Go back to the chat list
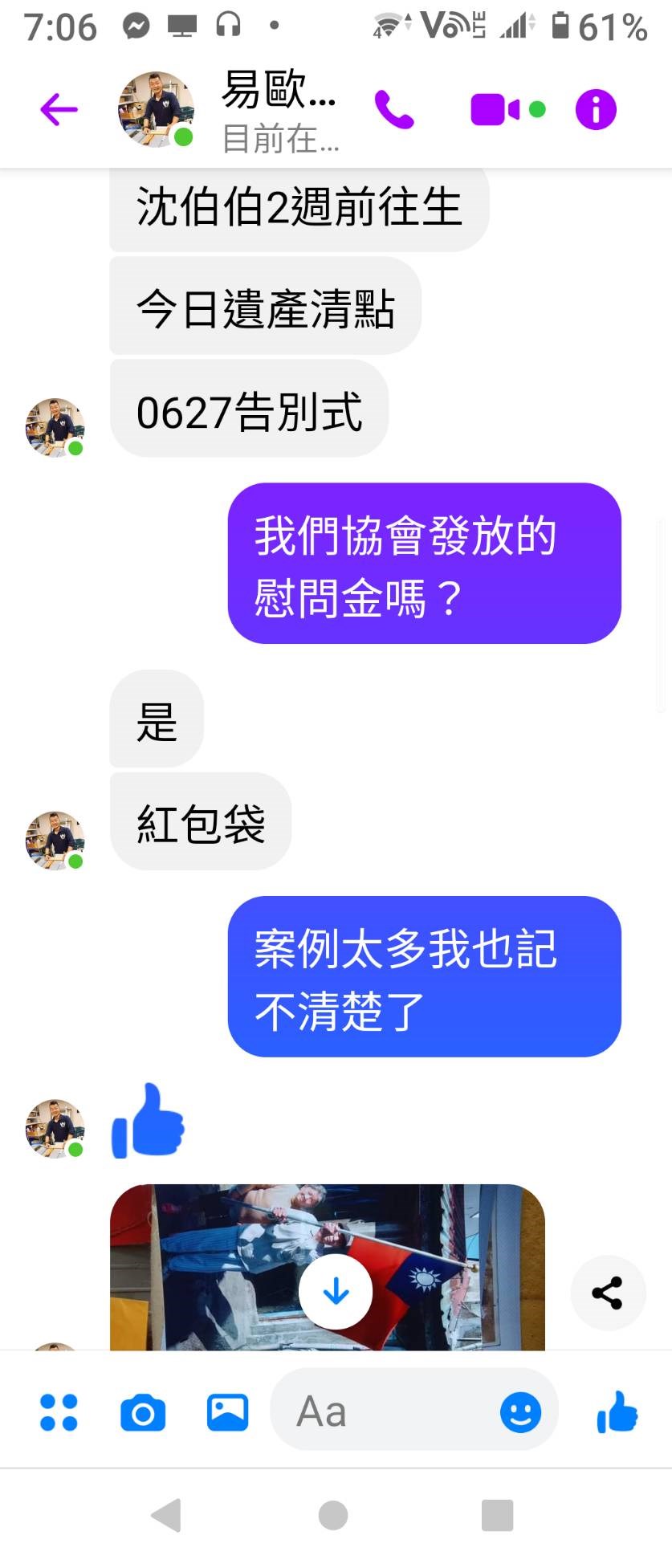 (x=59, y=109)
